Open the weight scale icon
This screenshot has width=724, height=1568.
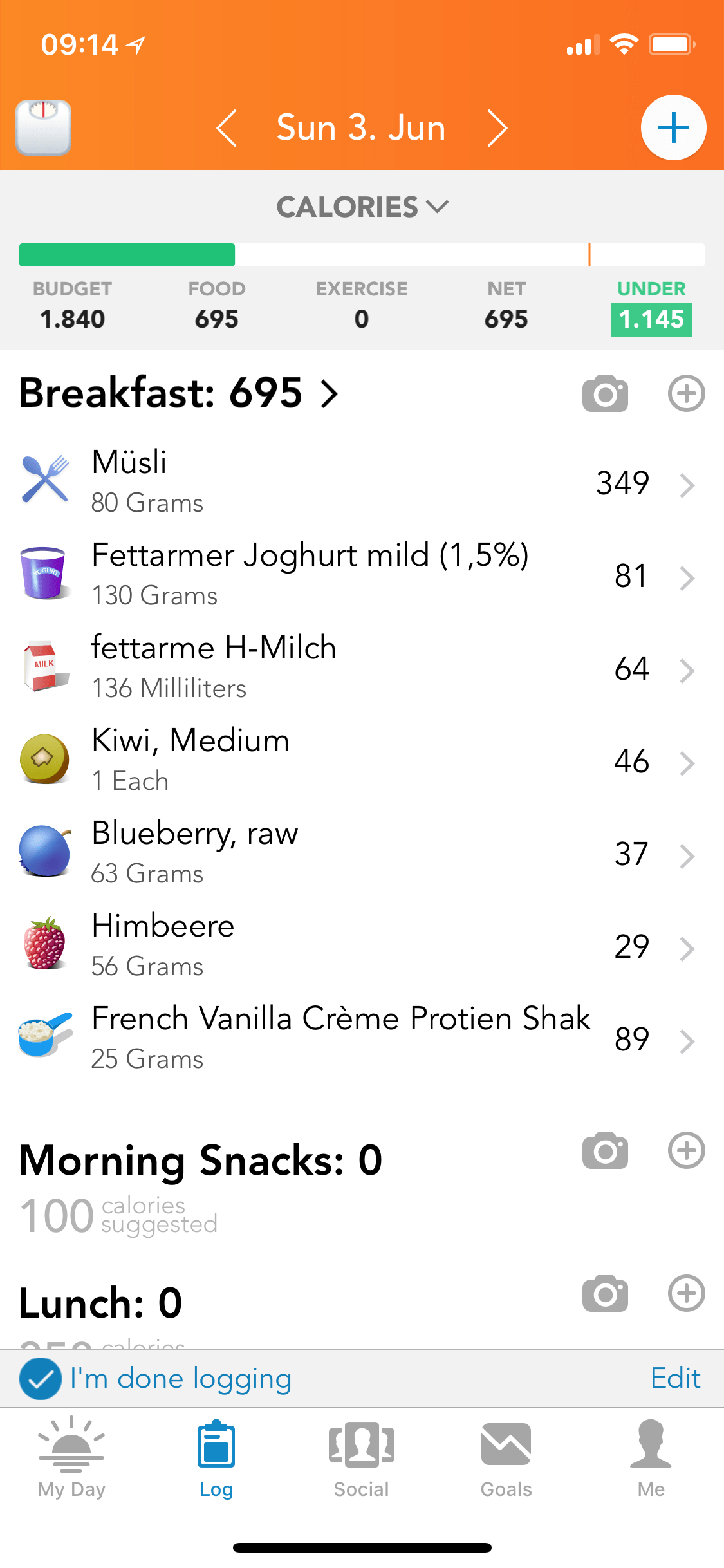[43, 127]
